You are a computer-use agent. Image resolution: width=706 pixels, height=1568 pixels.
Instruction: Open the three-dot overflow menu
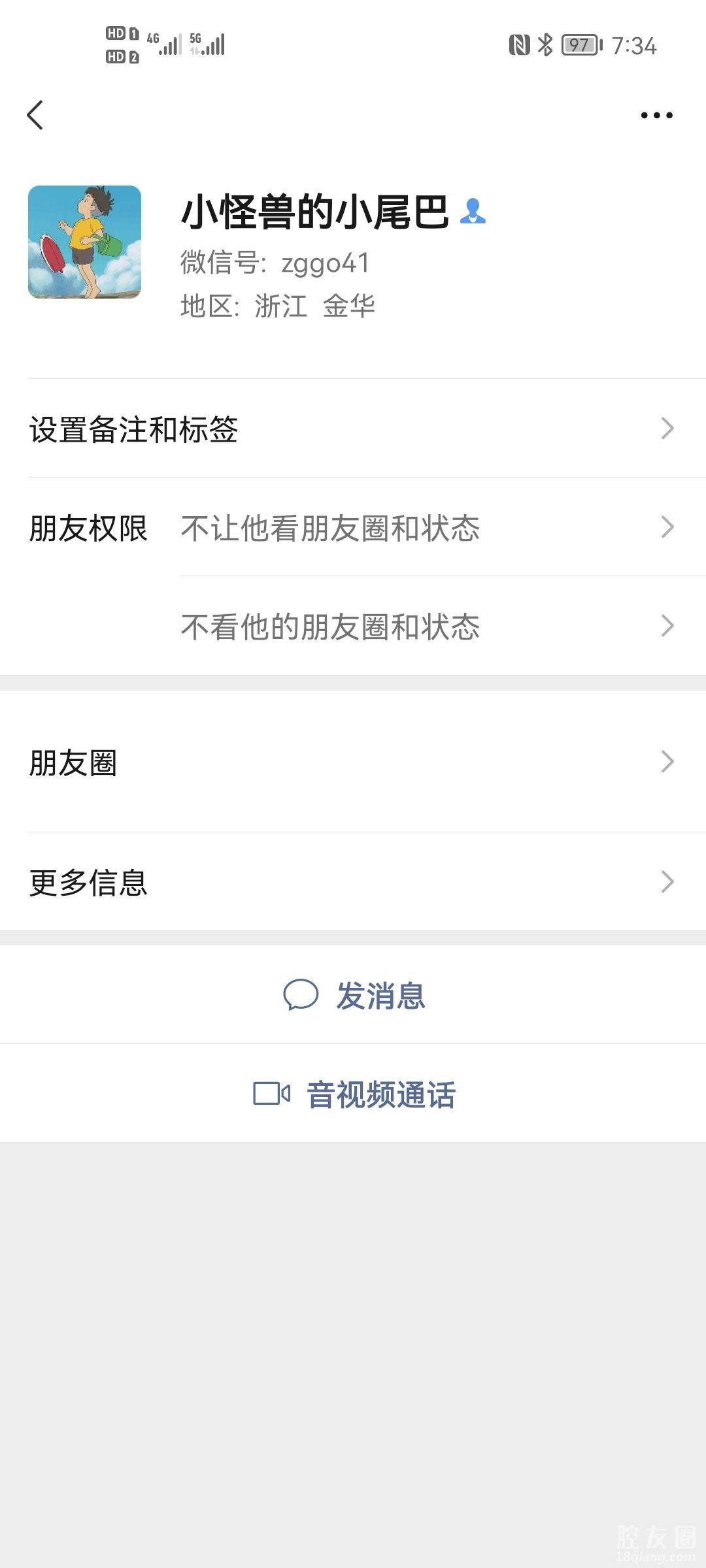pyautogui.click(x=656, y=115)
